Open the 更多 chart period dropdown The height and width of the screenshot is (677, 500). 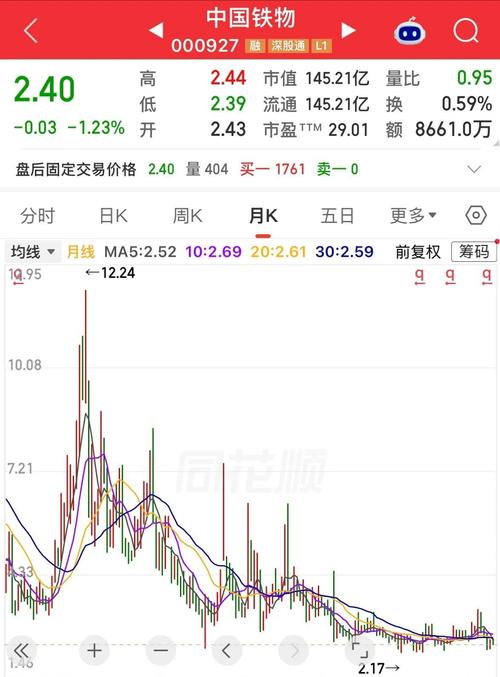tap(413, 215)
